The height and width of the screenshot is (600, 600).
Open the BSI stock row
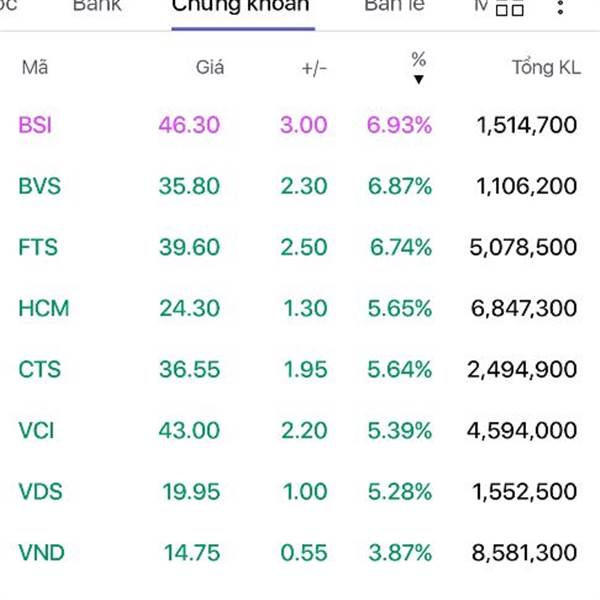(x=300, y=125)
